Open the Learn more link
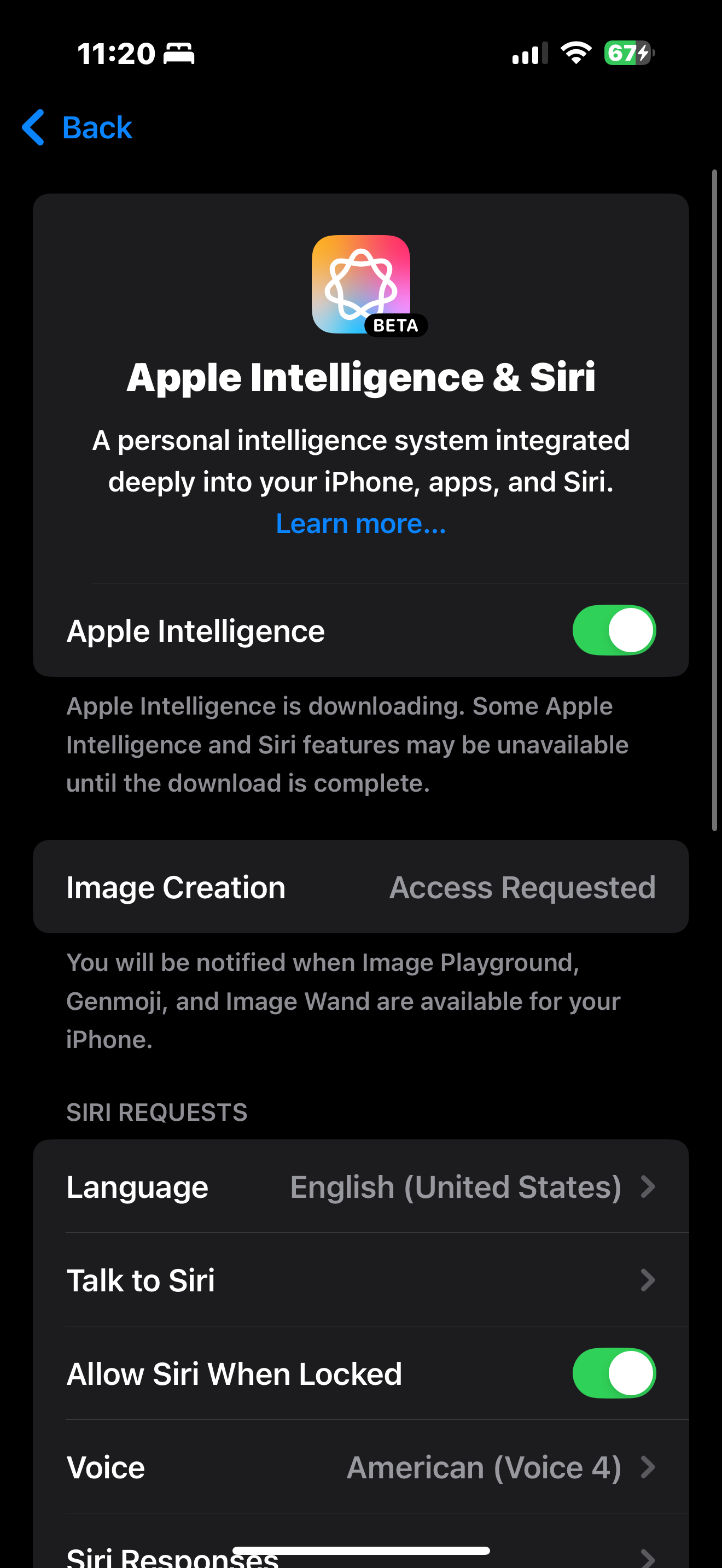The image size is (722, 1568). click(x=361, y=523)
